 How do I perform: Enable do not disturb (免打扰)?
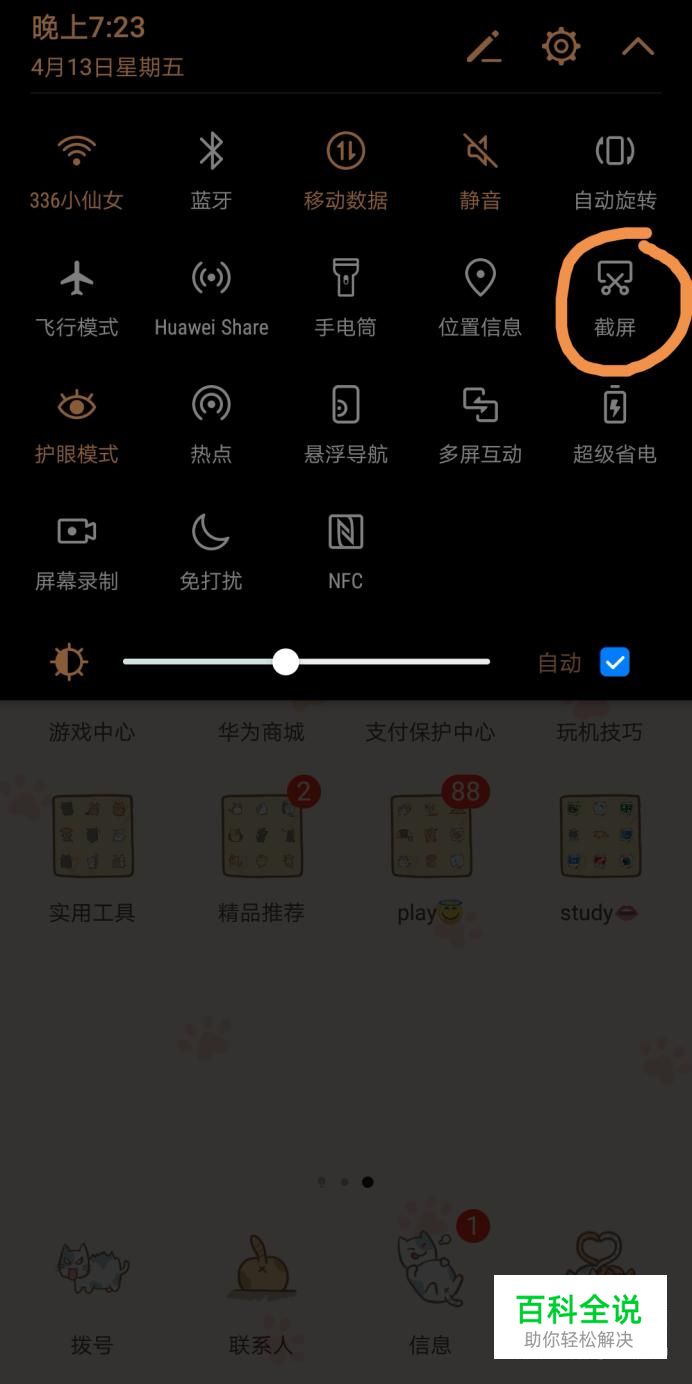pos(211,532)
